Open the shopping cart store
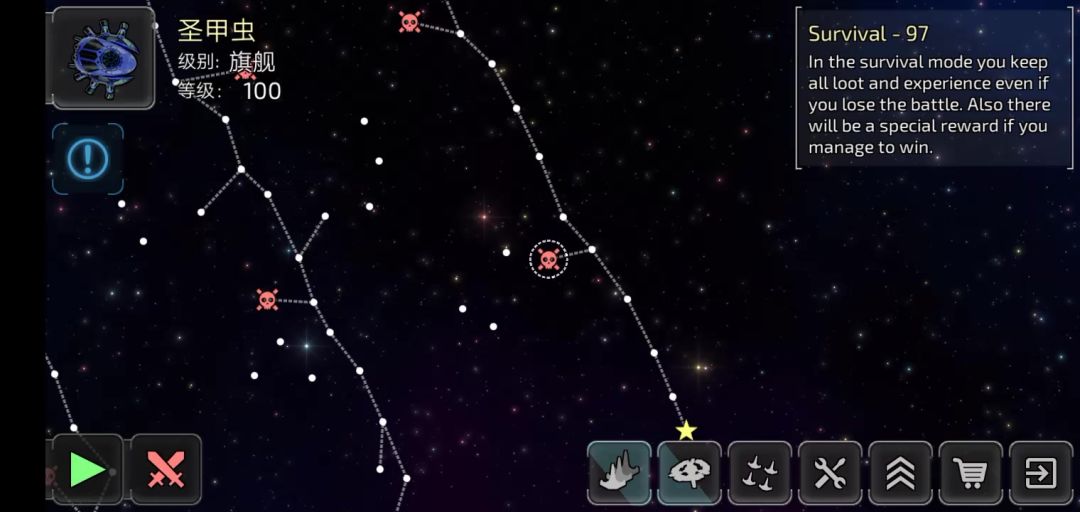The width and height of the screenshot is (1080, 512). coord(970,472)
